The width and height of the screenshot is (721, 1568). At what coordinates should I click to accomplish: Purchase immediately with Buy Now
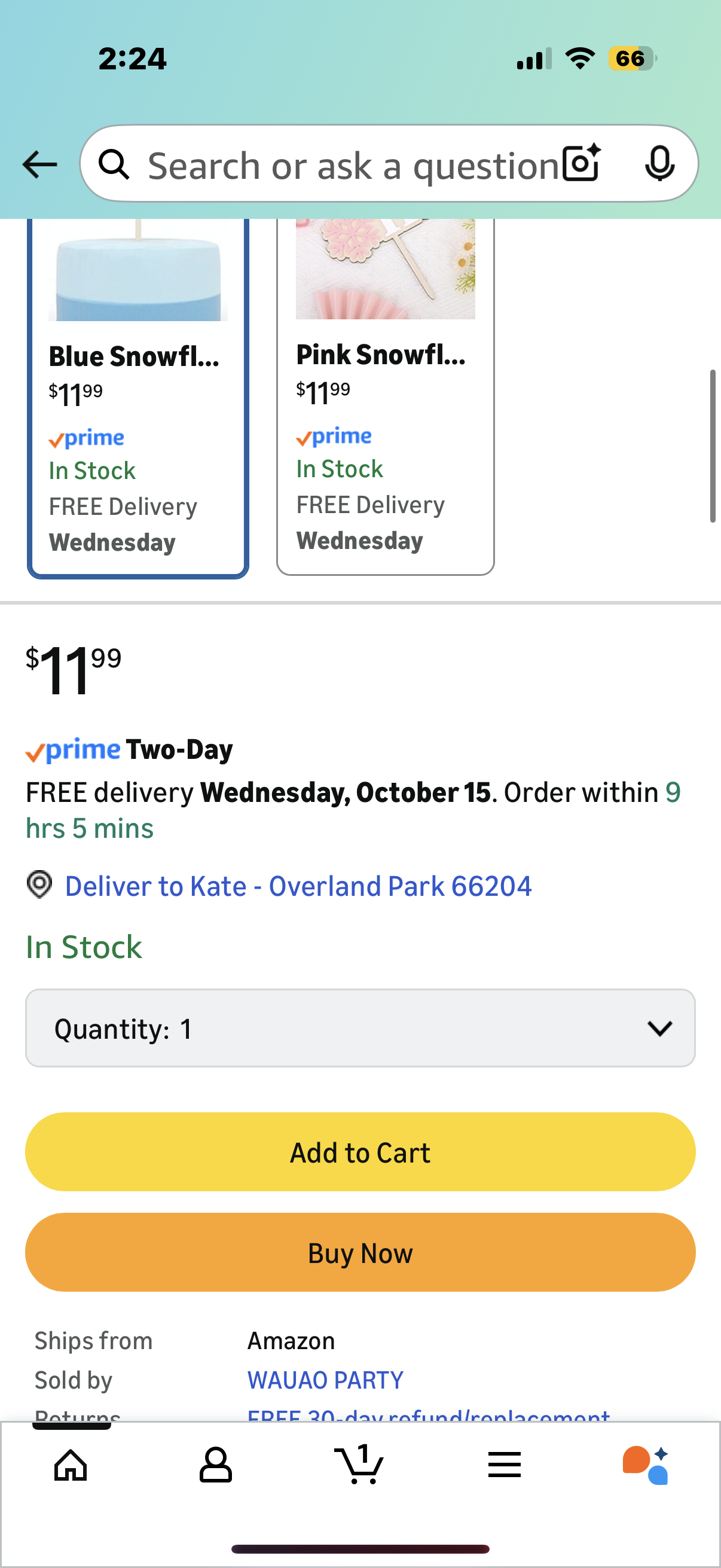coord(360,1253)
